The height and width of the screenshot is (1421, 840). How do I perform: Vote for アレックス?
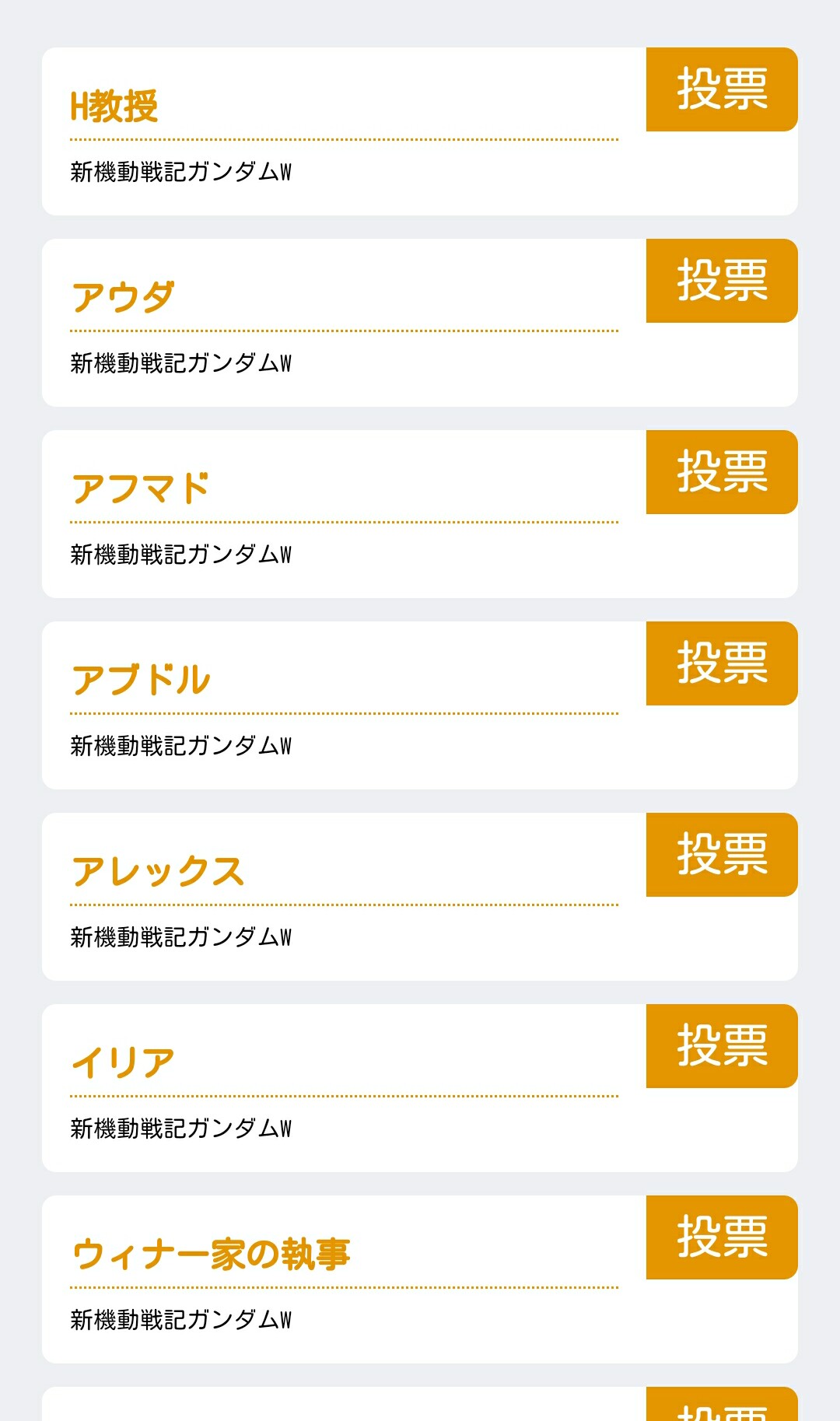point(722,855)
